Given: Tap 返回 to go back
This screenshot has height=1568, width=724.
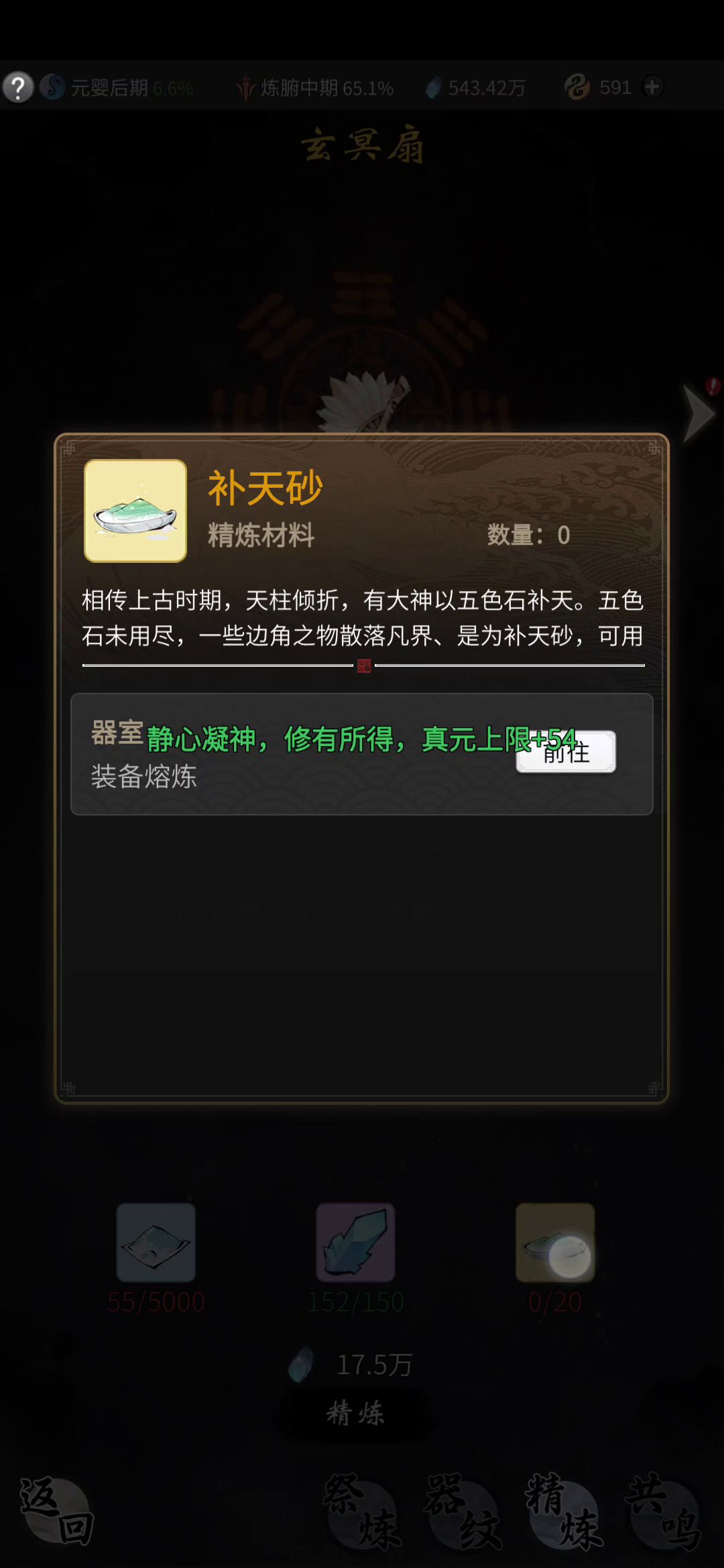Looking at the screenshot, I should 57,1511.
